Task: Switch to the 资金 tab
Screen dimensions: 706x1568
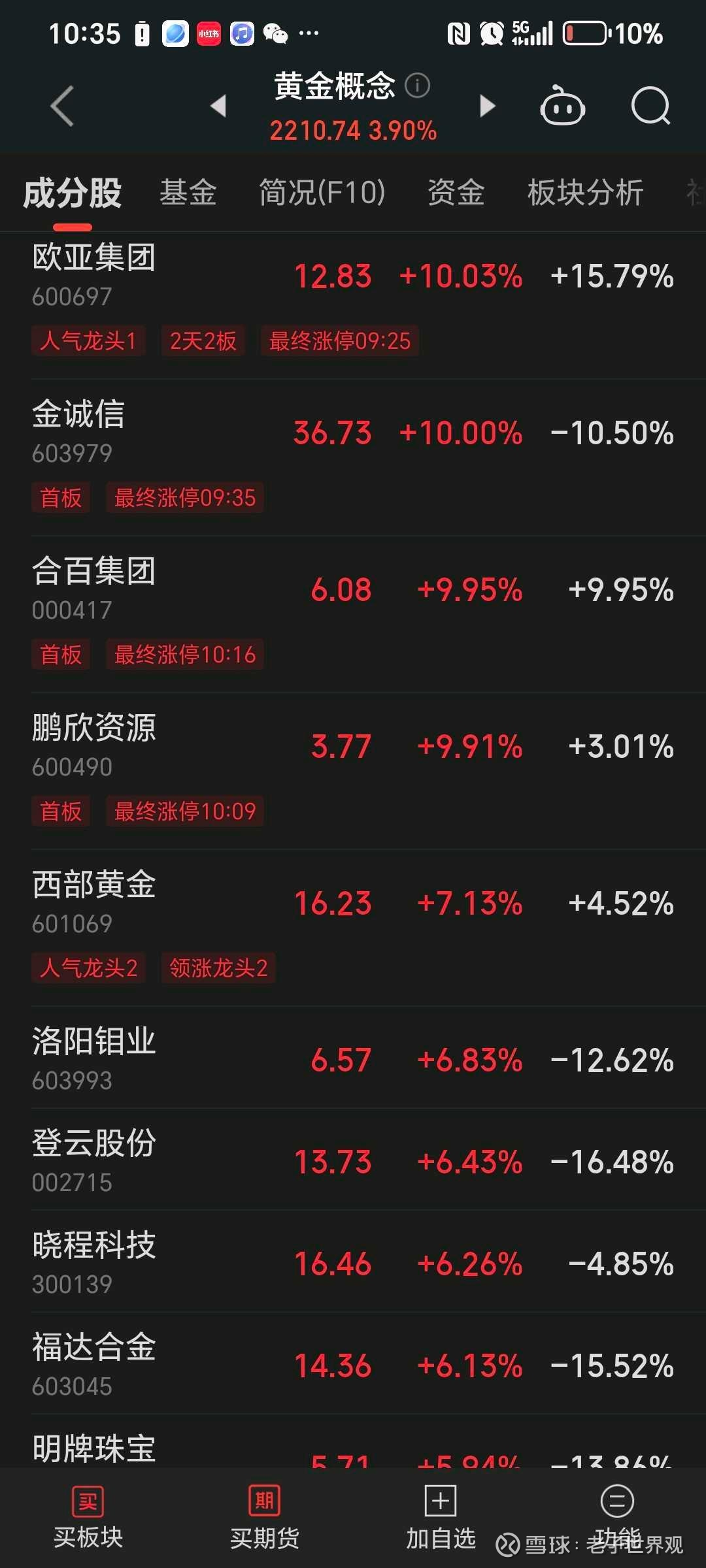Action: point(456,193)
